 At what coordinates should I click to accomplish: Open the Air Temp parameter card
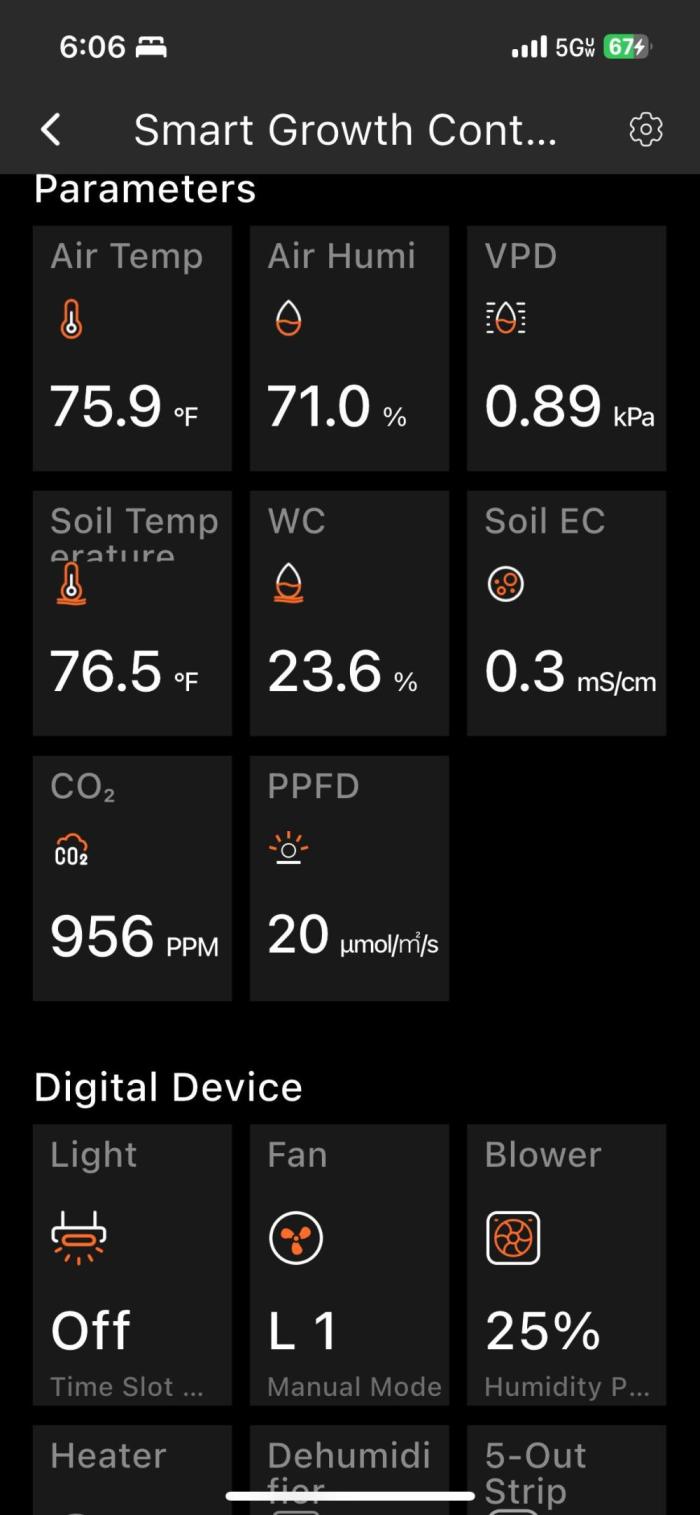pyautogui.click(x=132, y=348)
